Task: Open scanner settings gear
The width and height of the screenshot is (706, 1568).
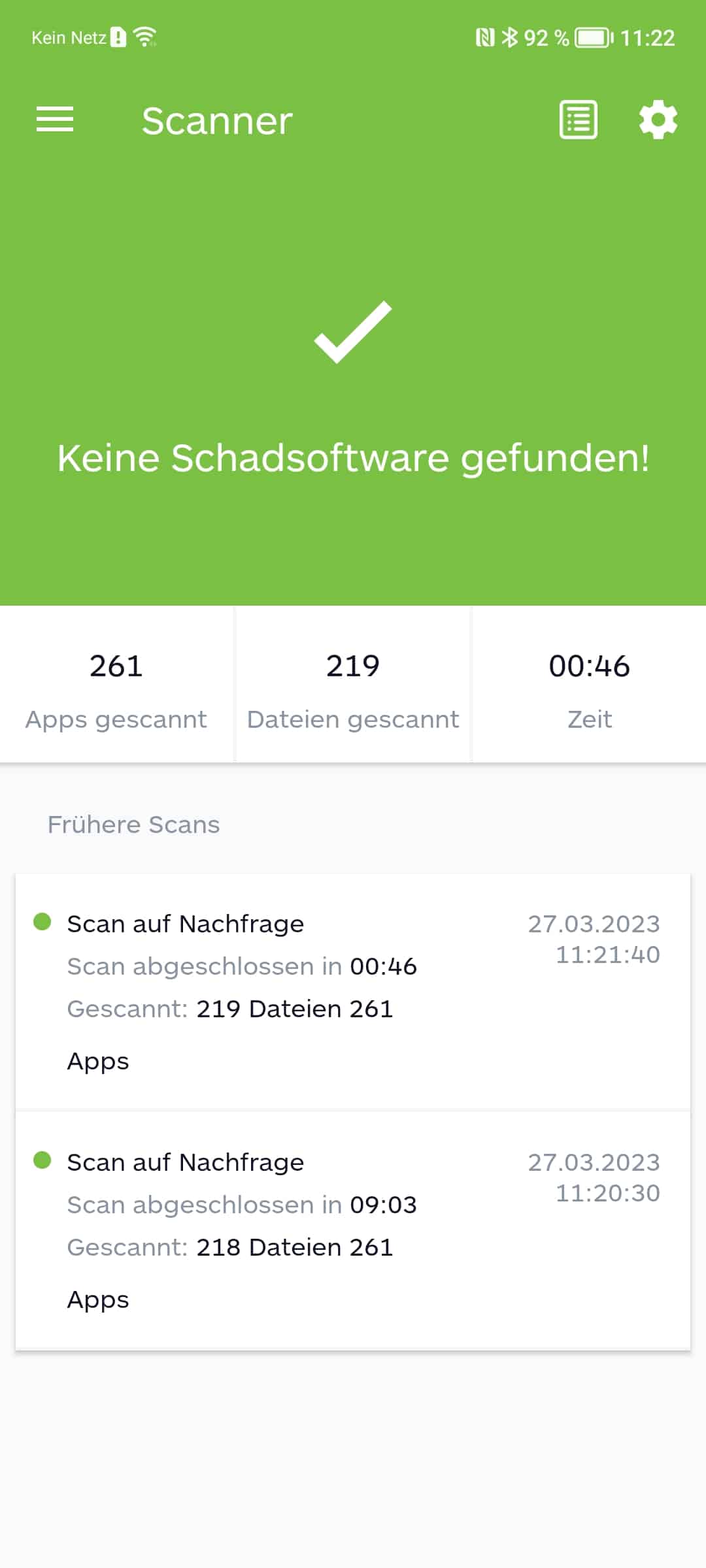Action: click(658, 120)
